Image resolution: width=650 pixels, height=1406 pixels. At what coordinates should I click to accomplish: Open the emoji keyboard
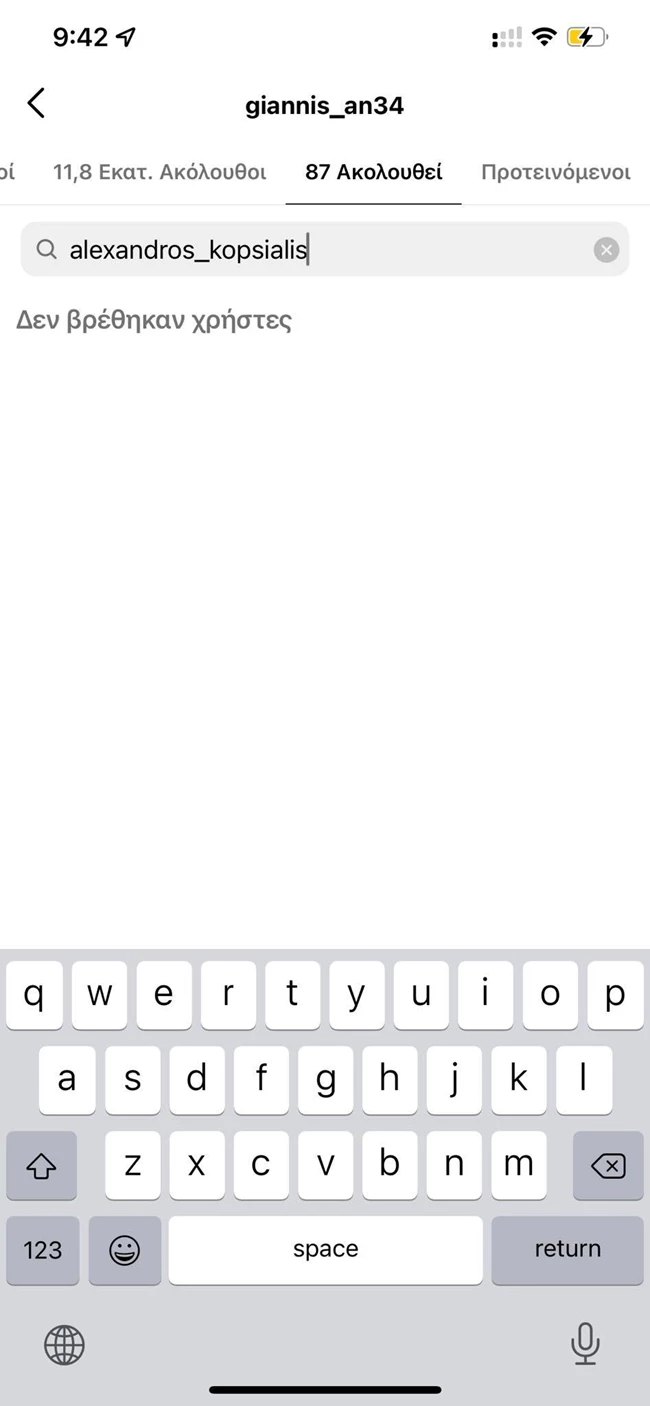[125, 1250]
